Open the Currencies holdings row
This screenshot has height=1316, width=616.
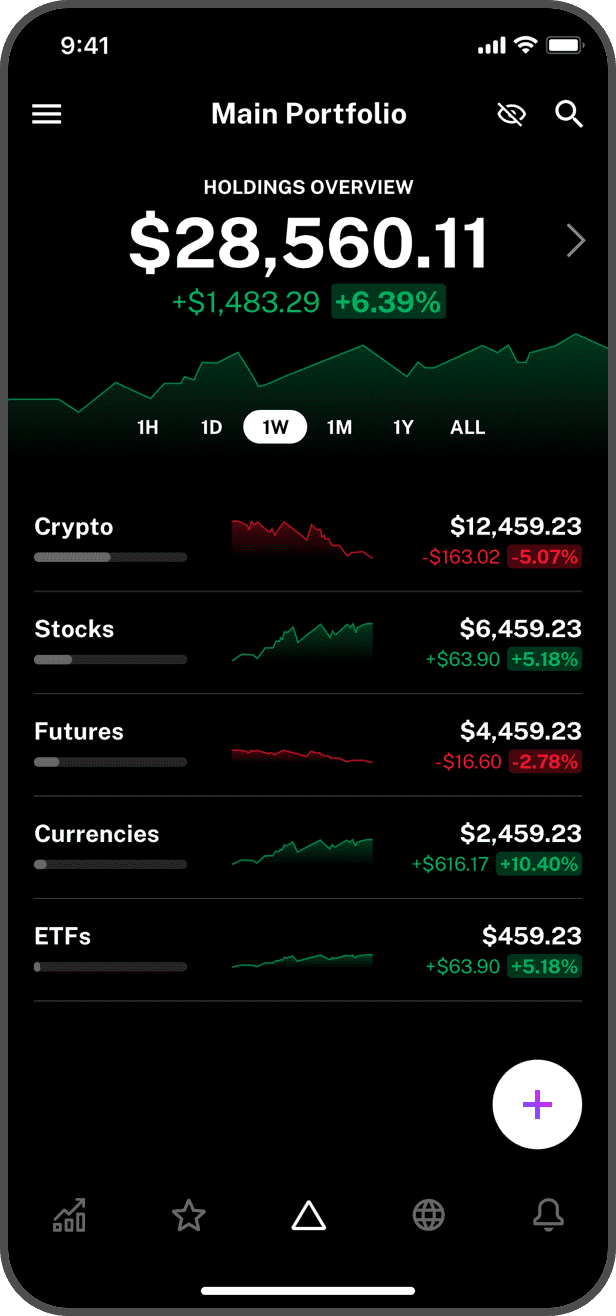click(x=308, y=848)
